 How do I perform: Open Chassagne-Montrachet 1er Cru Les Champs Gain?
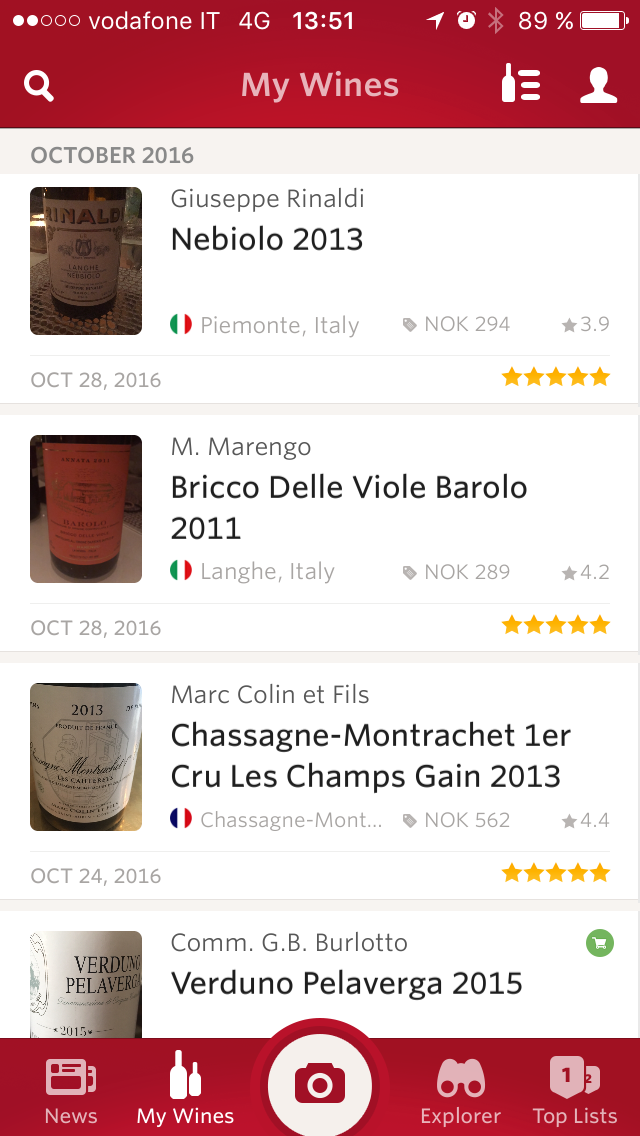click(370, 755)
